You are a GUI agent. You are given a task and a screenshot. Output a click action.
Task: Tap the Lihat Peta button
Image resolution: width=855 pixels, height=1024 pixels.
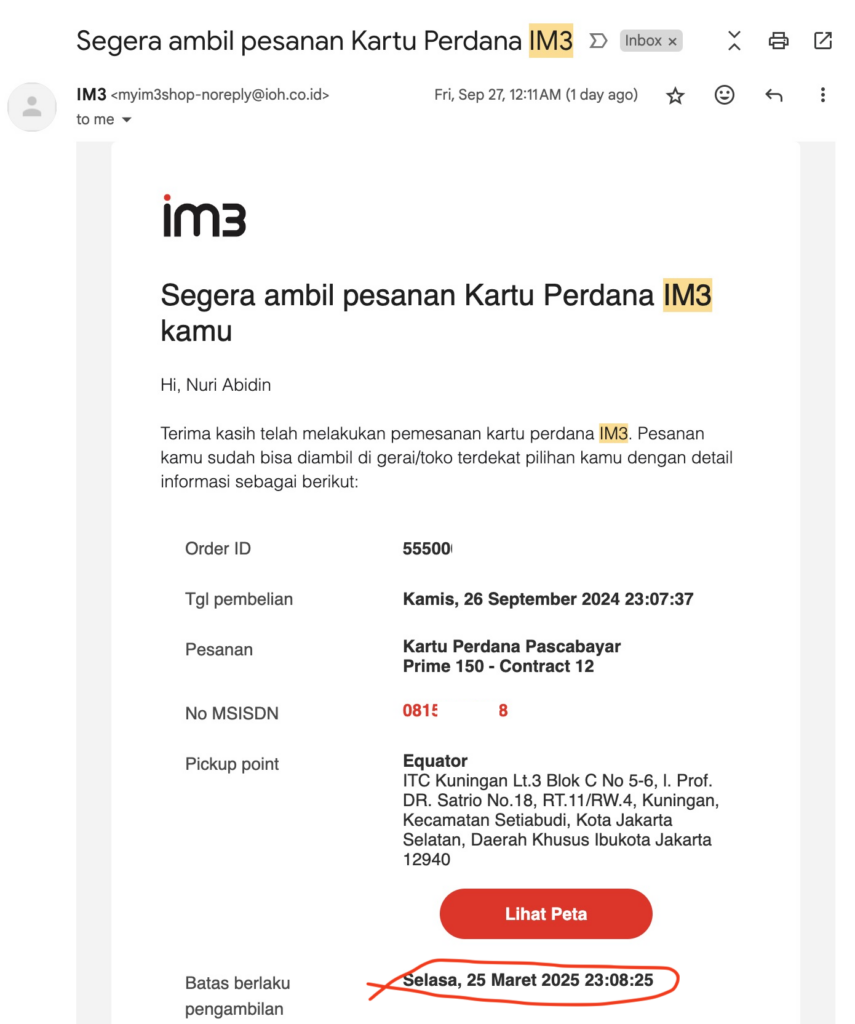click(546, 914)
